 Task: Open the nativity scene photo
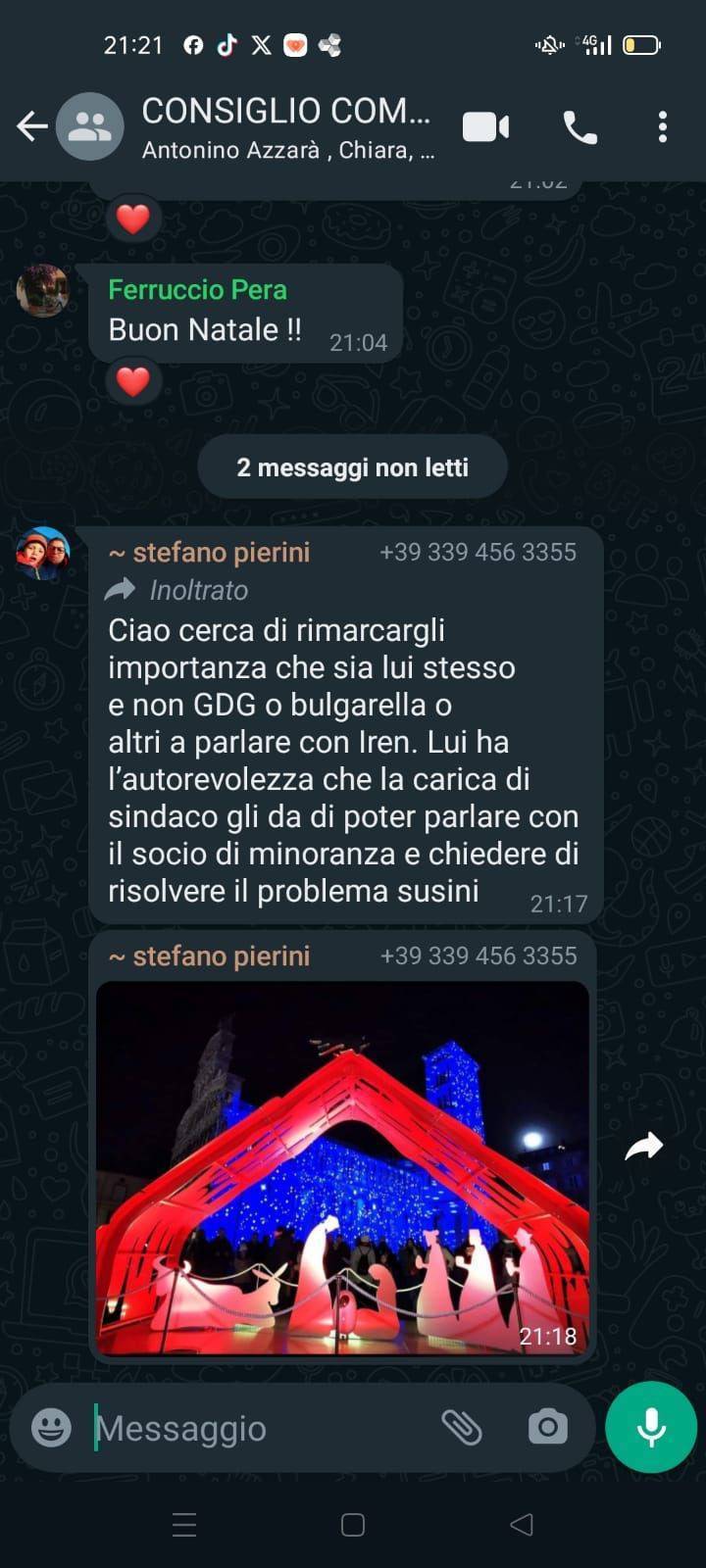342,1168
